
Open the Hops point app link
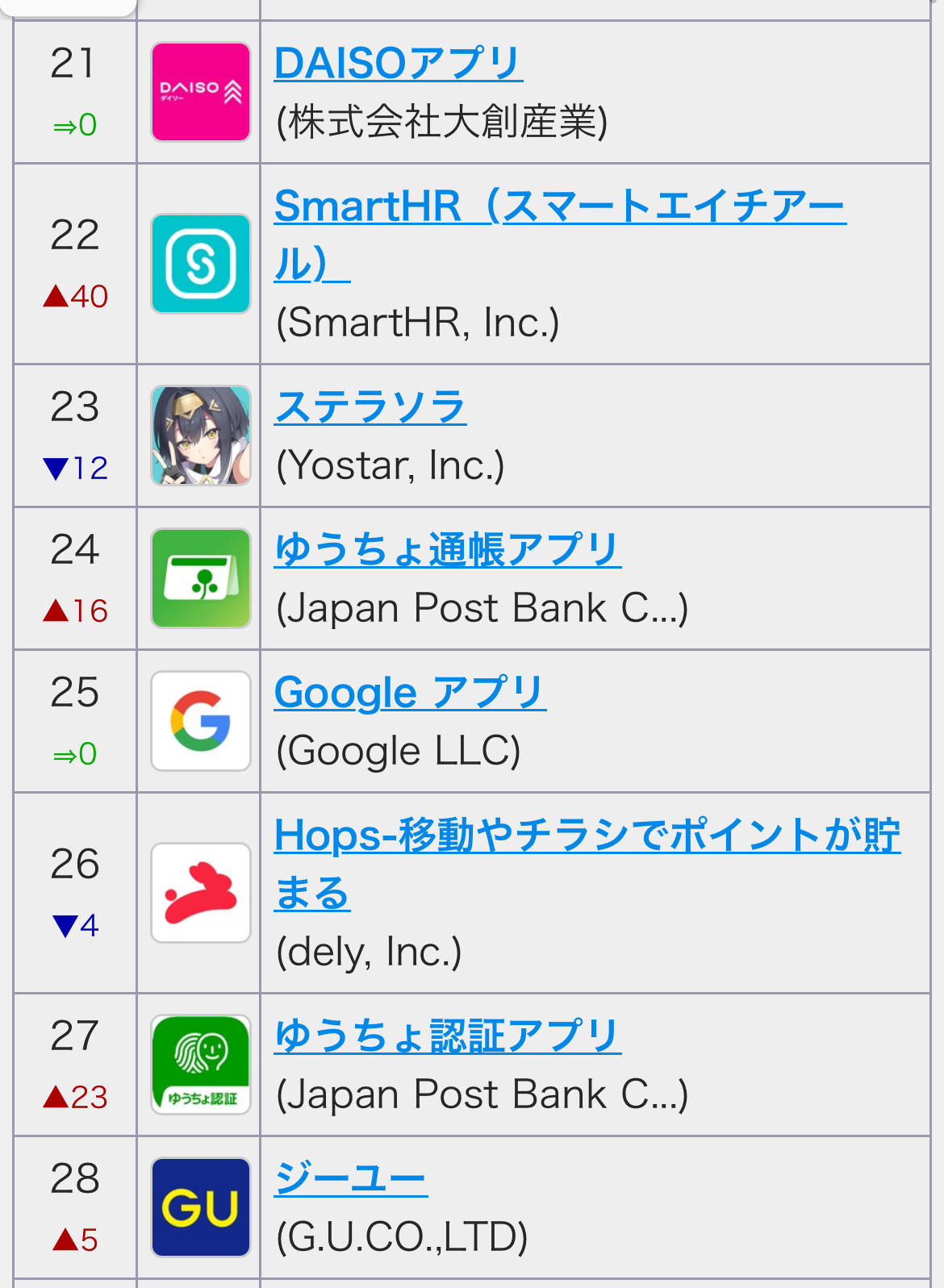pos(587,836)
